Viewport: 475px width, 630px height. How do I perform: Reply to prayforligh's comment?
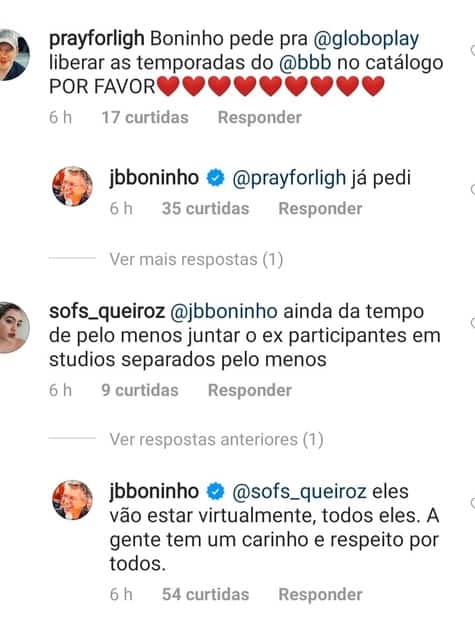(260, 118)
